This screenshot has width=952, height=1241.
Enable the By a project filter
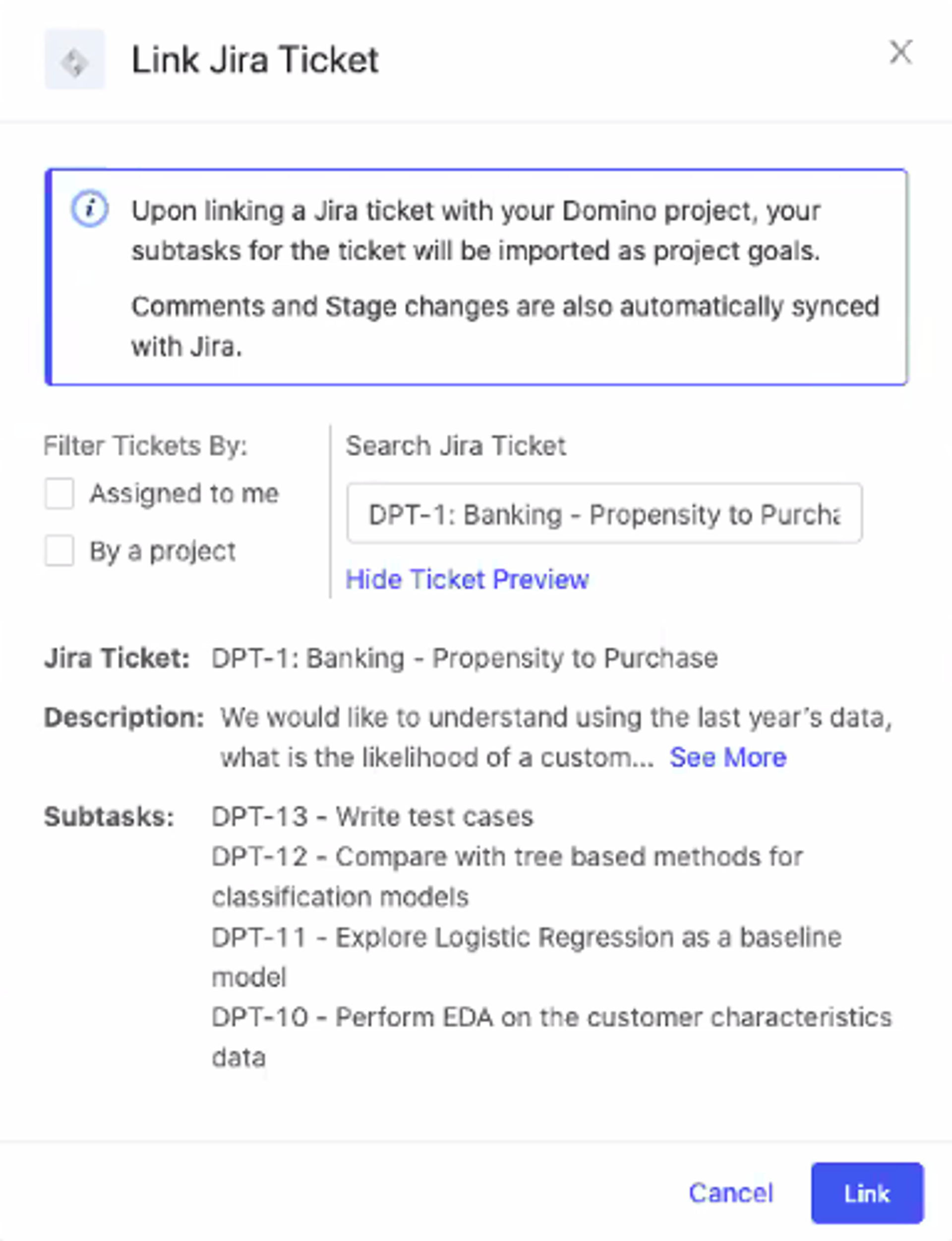click(x=59, y=551)
